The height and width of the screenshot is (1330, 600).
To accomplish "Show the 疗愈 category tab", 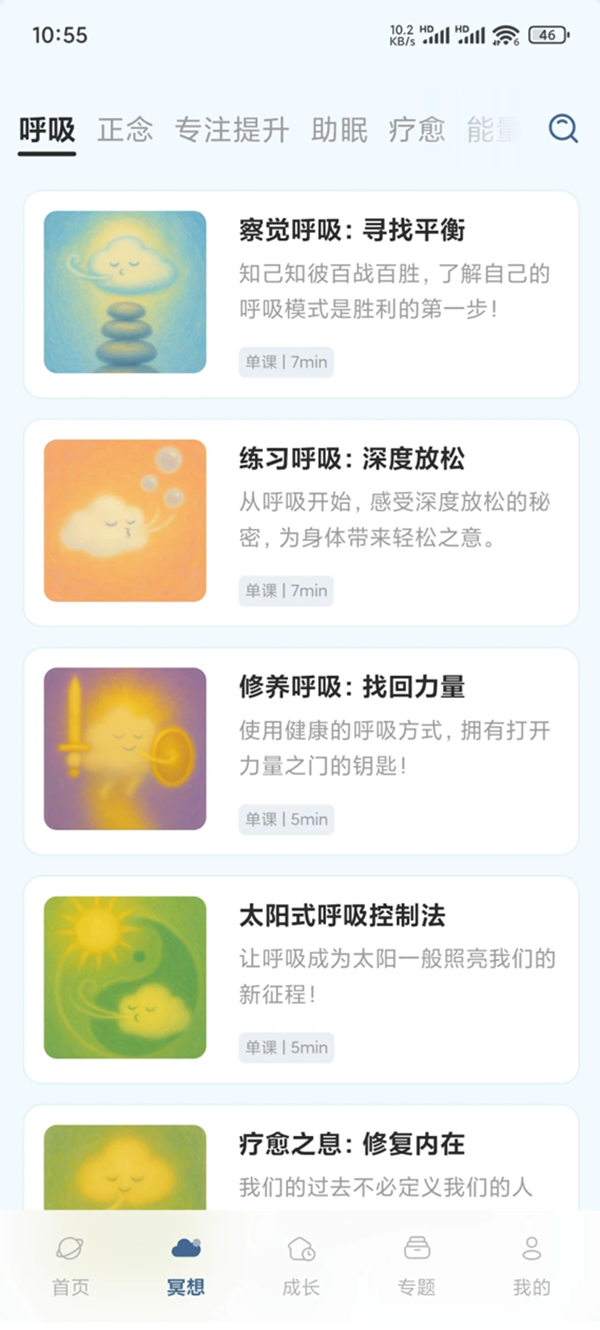I will (416, 130).
